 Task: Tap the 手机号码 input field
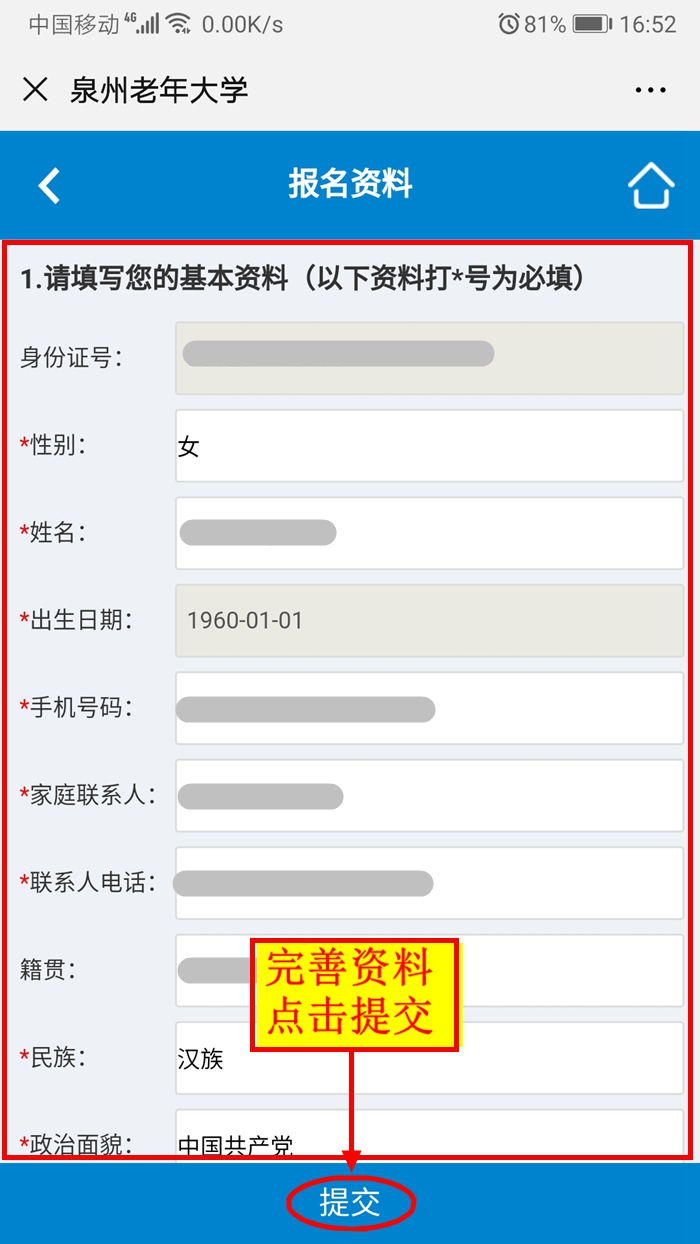[x=429, y=708]
